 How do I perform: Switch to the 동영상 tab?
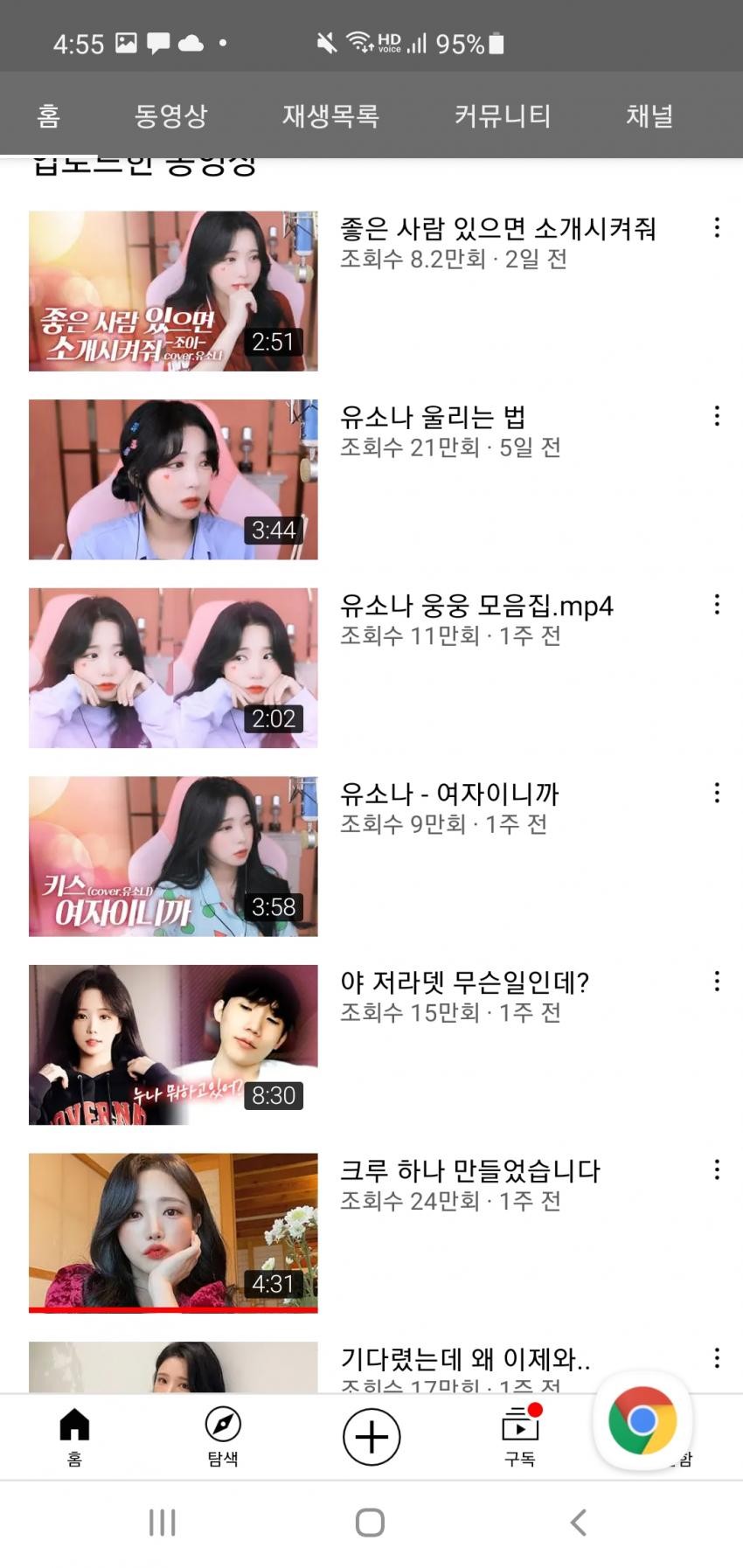coord(170,115)
